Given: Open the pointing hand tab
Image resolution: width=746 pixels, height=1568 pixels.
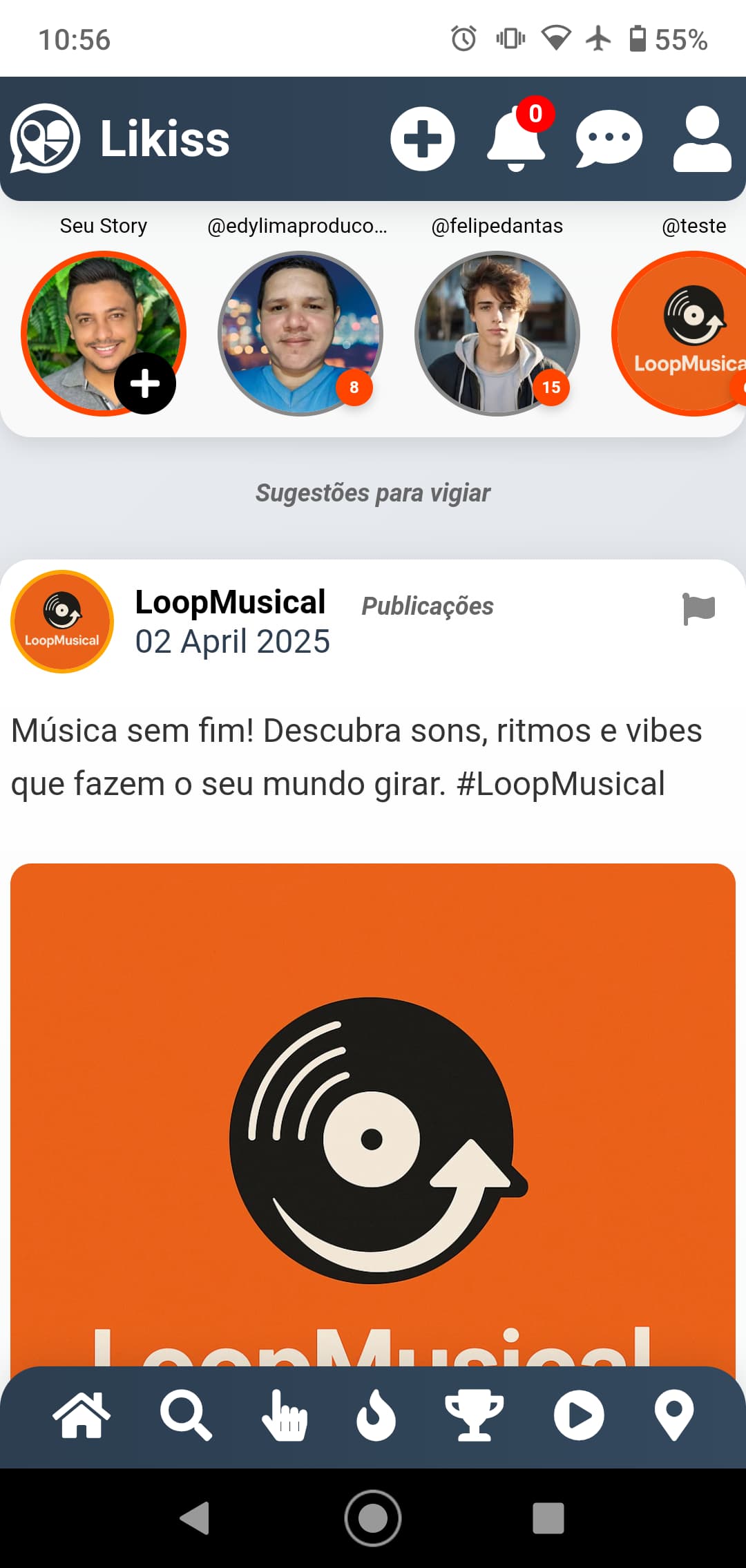Looking at the screenshot, I should 285,1415.
